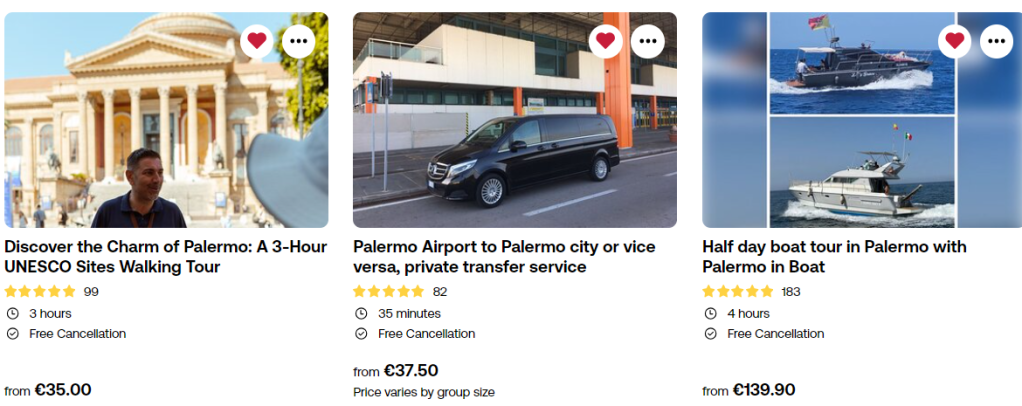Unfavorite the UNESCO Sites Walking Tour heart
Screen dimensions: 1022x406
(x=257, y=41)
